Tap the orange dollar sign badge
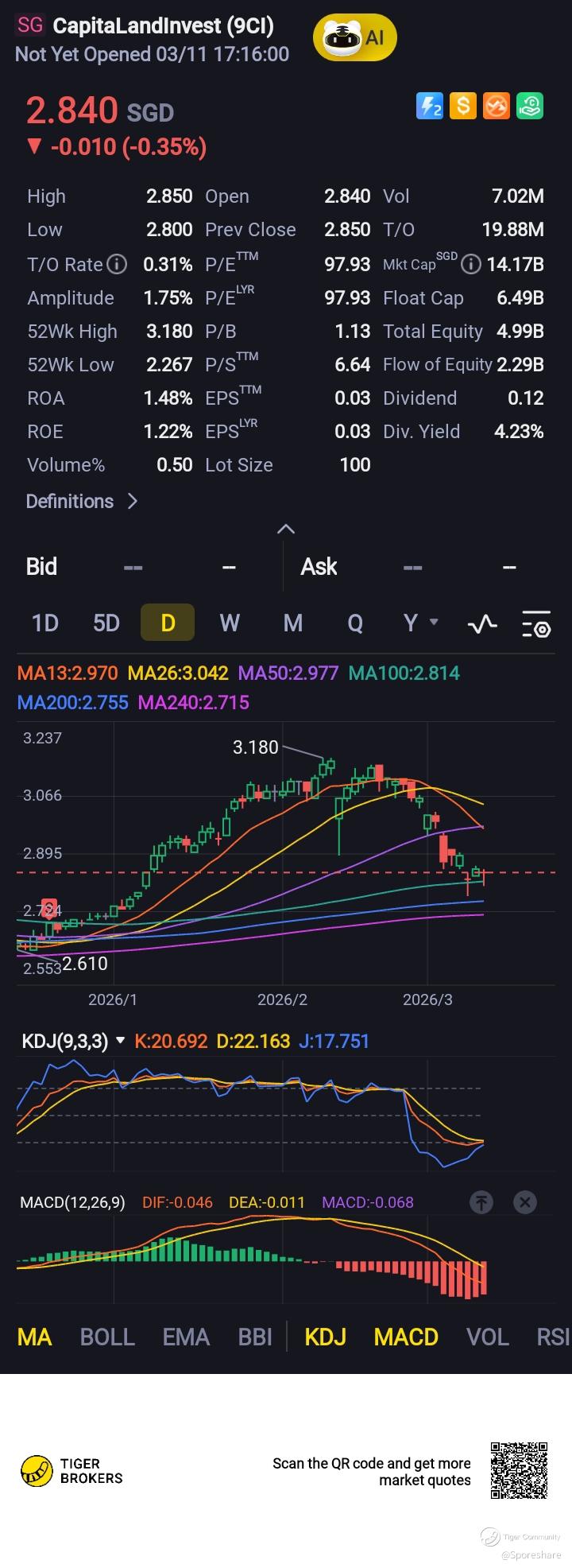The image size is (572, 1568). 462,106
